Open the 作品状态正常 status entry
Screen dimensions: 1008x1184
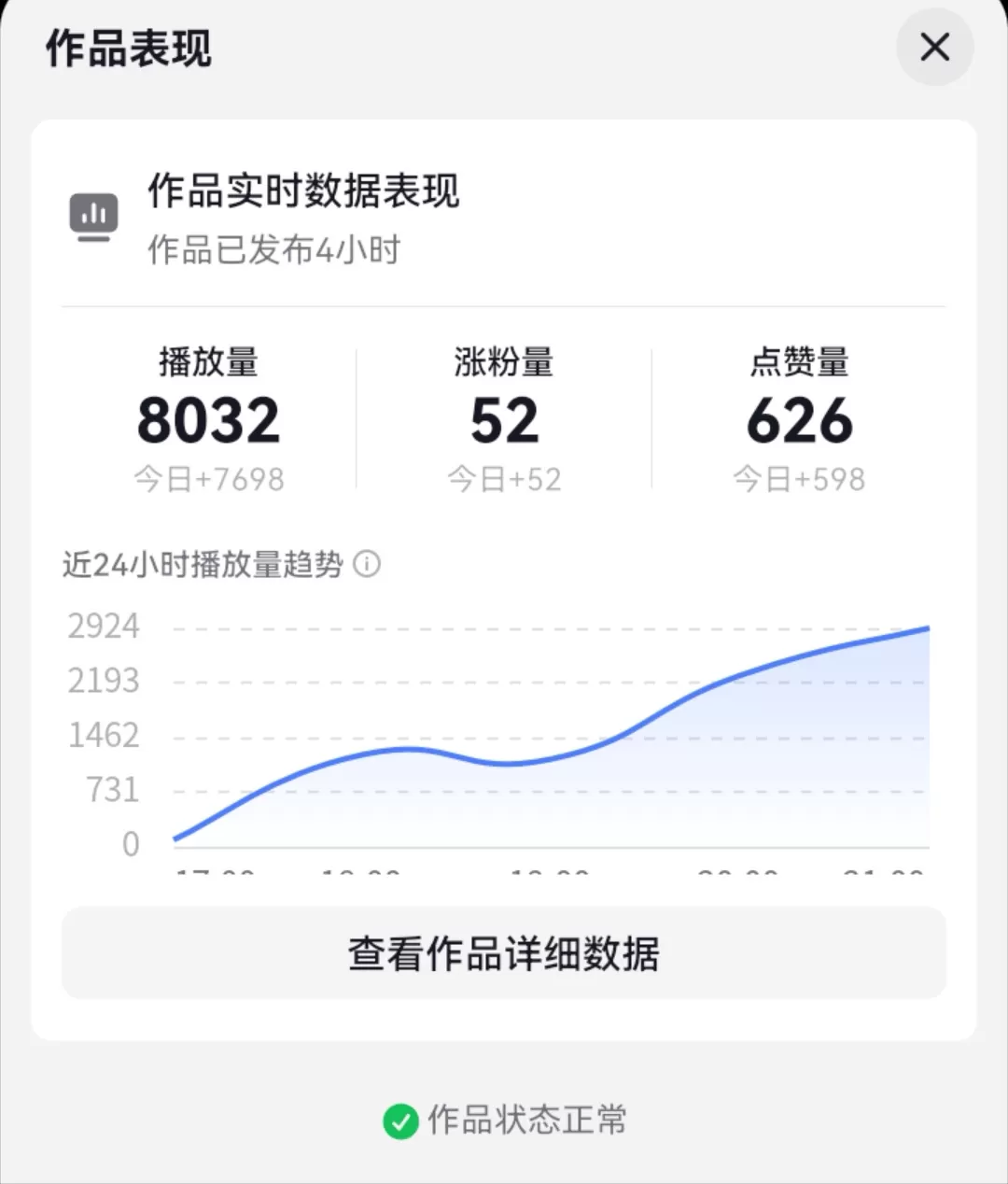[527, 1120]
